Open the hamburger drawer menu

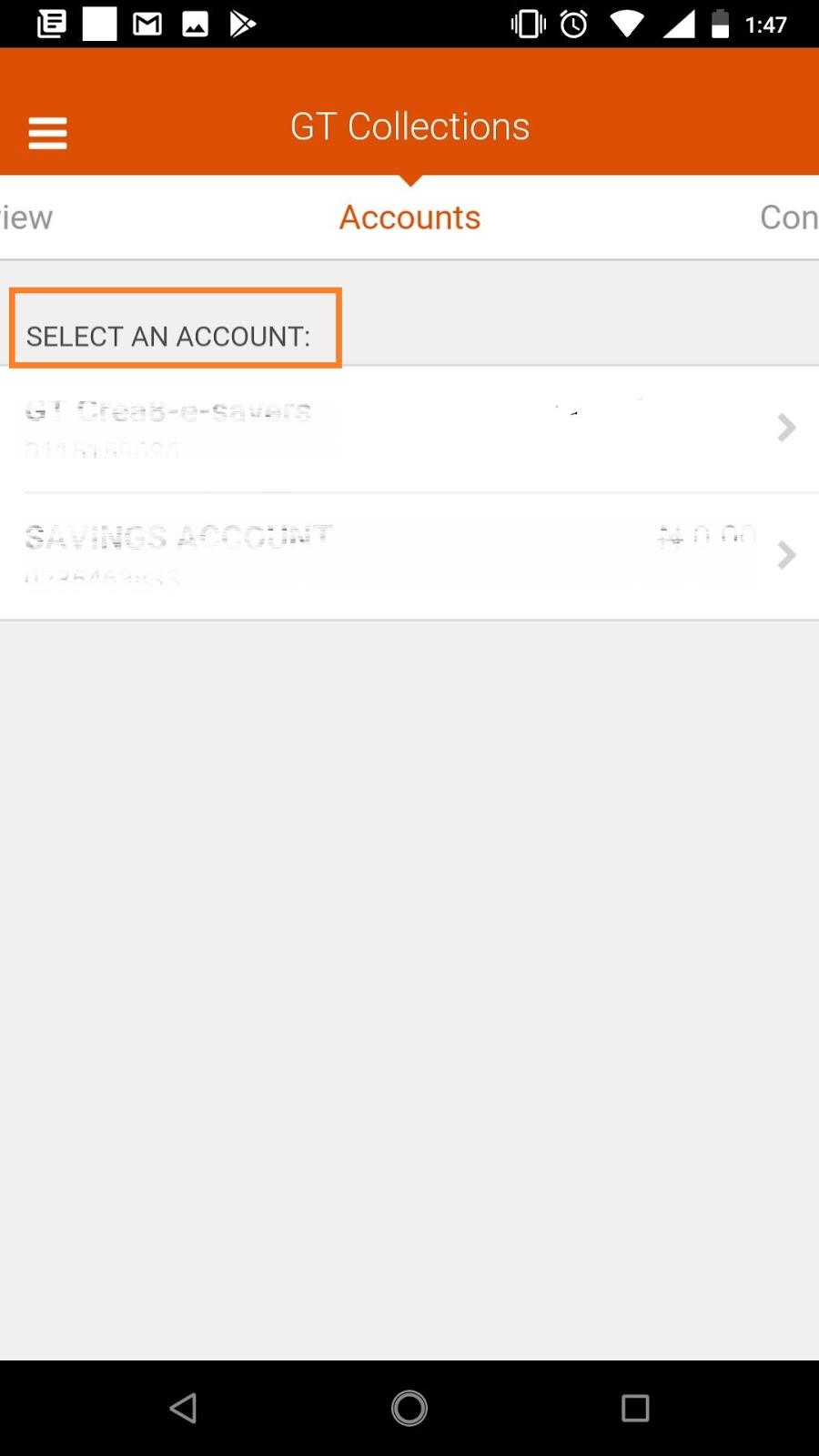pos(47,133)
